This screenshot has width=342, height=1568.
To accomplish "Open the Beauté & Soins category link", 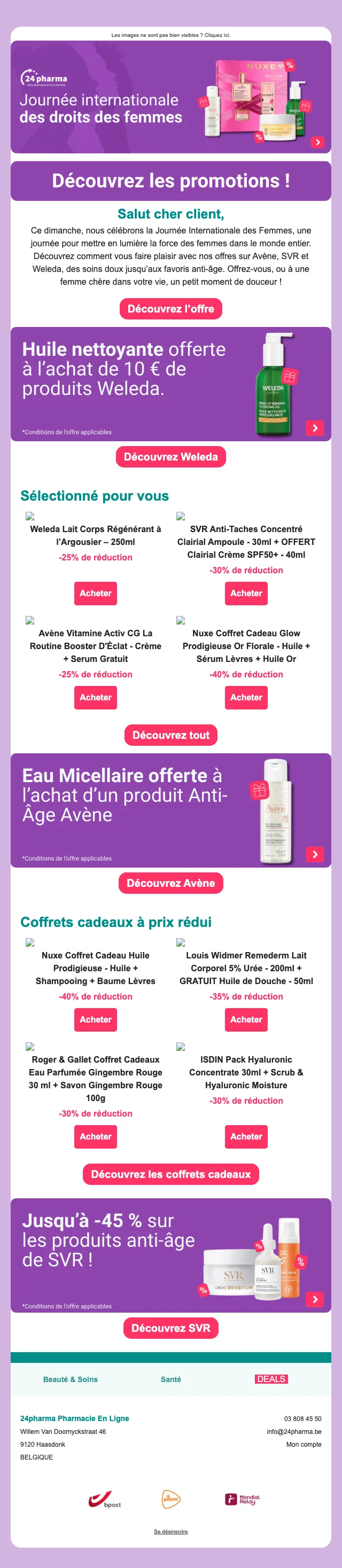I will coord(71,1379).
